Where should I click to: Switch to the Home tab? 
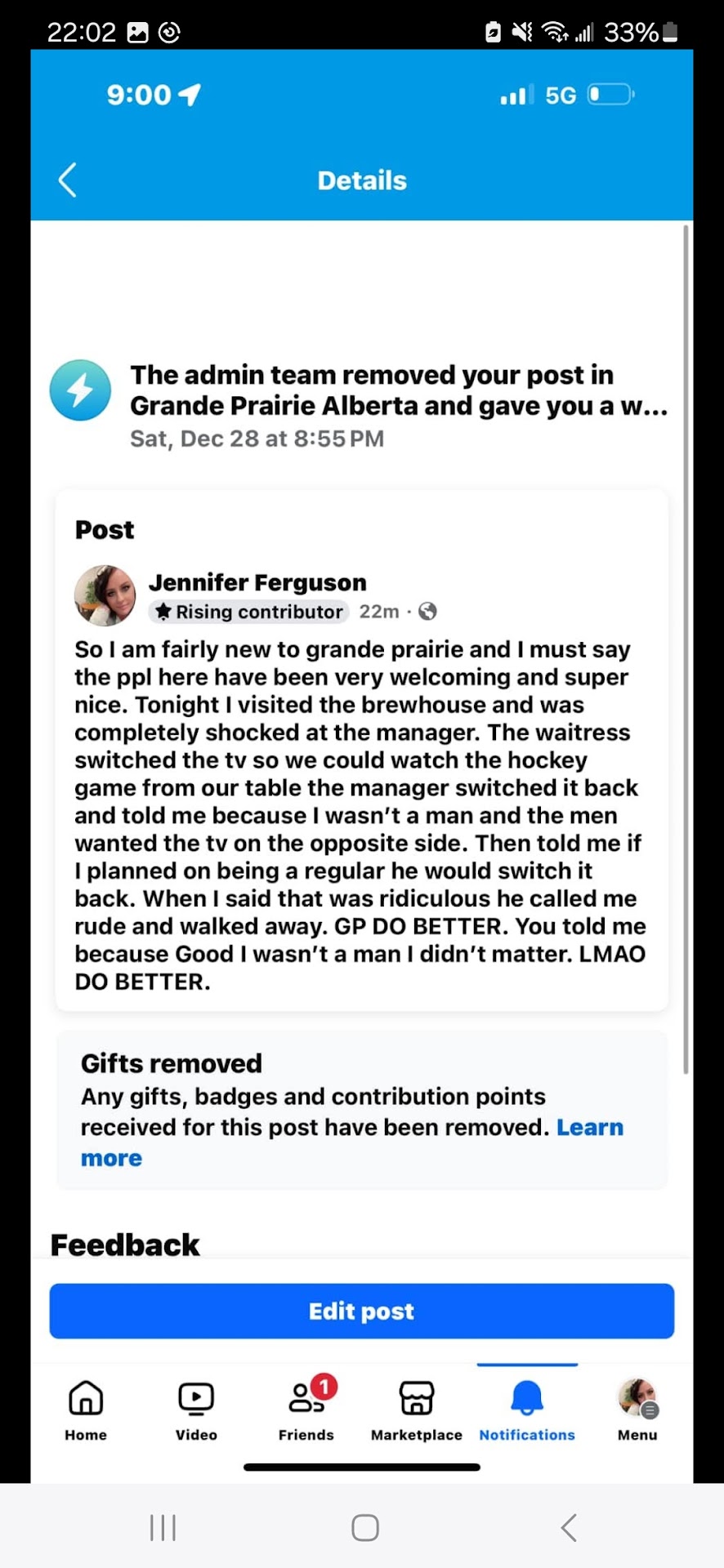click(x=86, y=1410)
